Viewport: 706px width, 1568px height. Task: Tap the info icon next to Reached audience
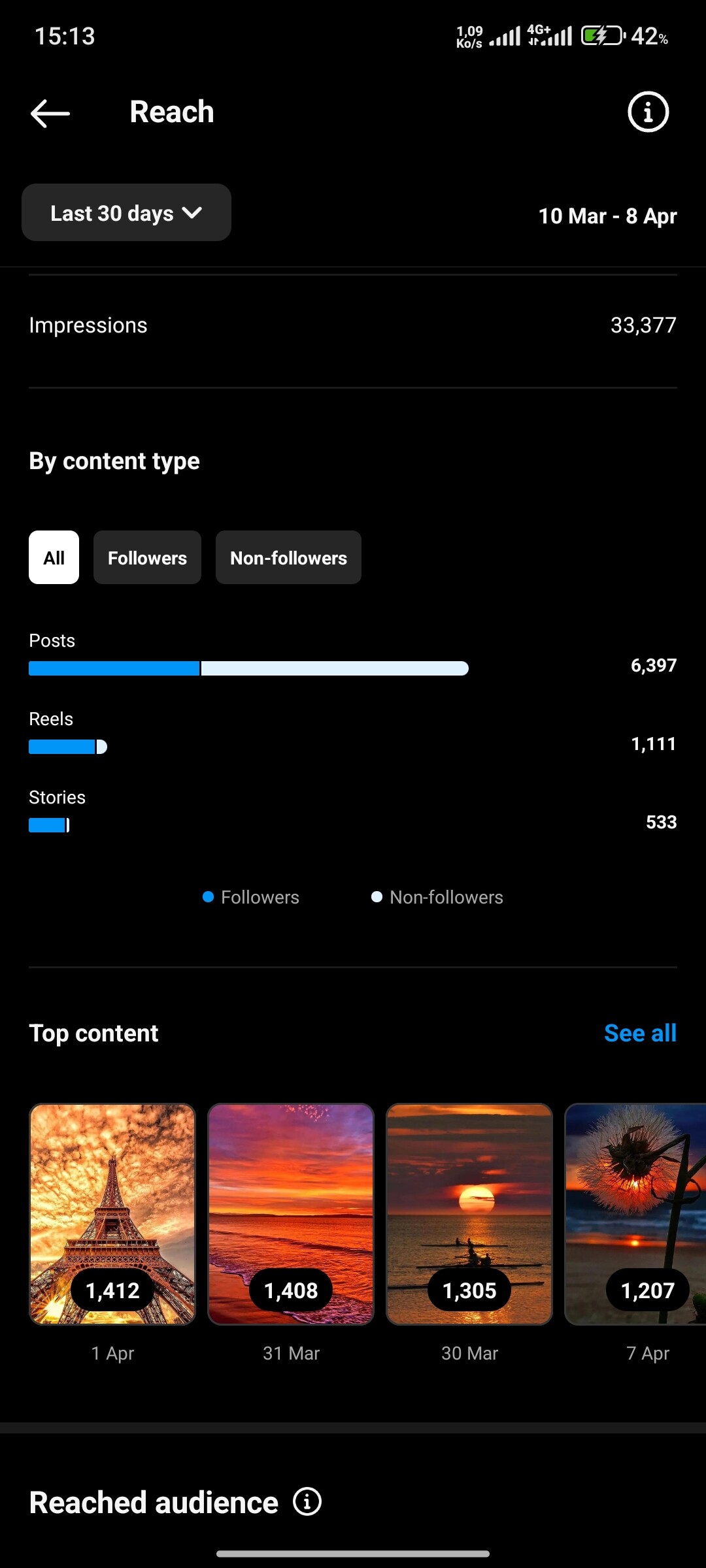click(x=307, y=1501)
